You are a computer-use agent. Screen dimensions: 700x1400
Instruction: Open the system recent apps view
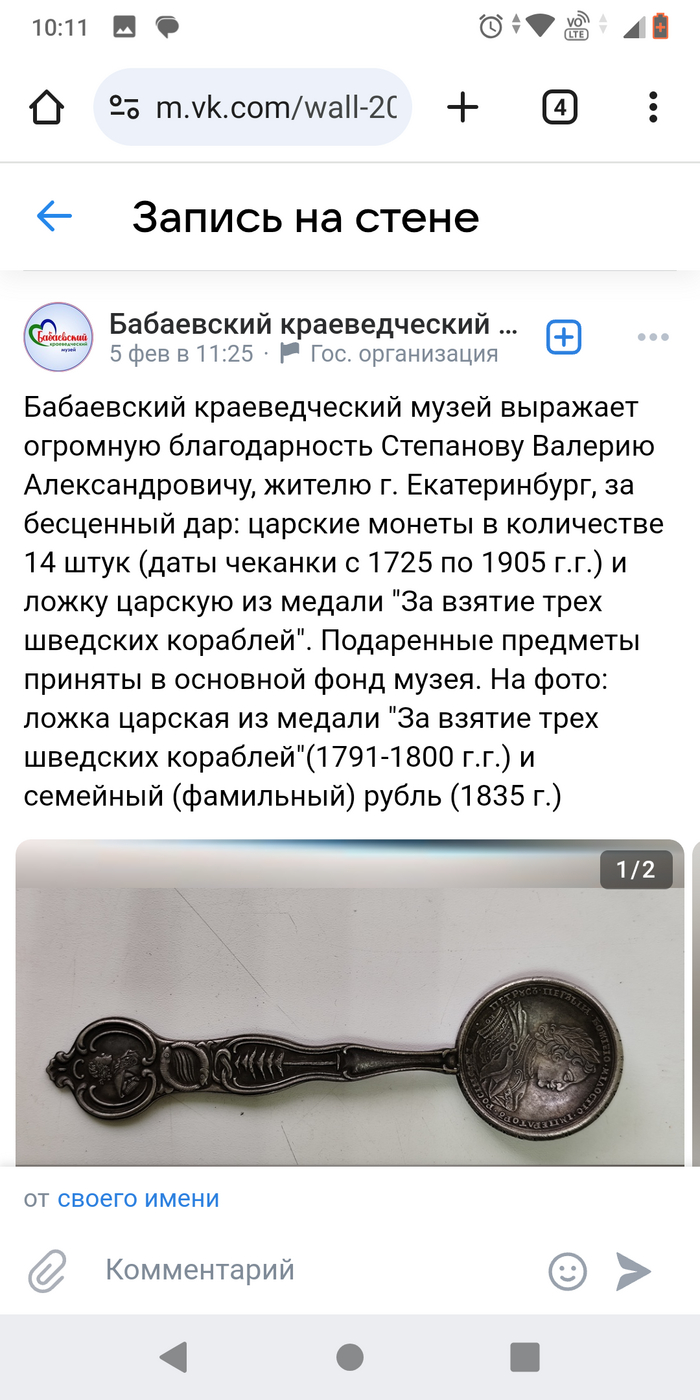524,1357
